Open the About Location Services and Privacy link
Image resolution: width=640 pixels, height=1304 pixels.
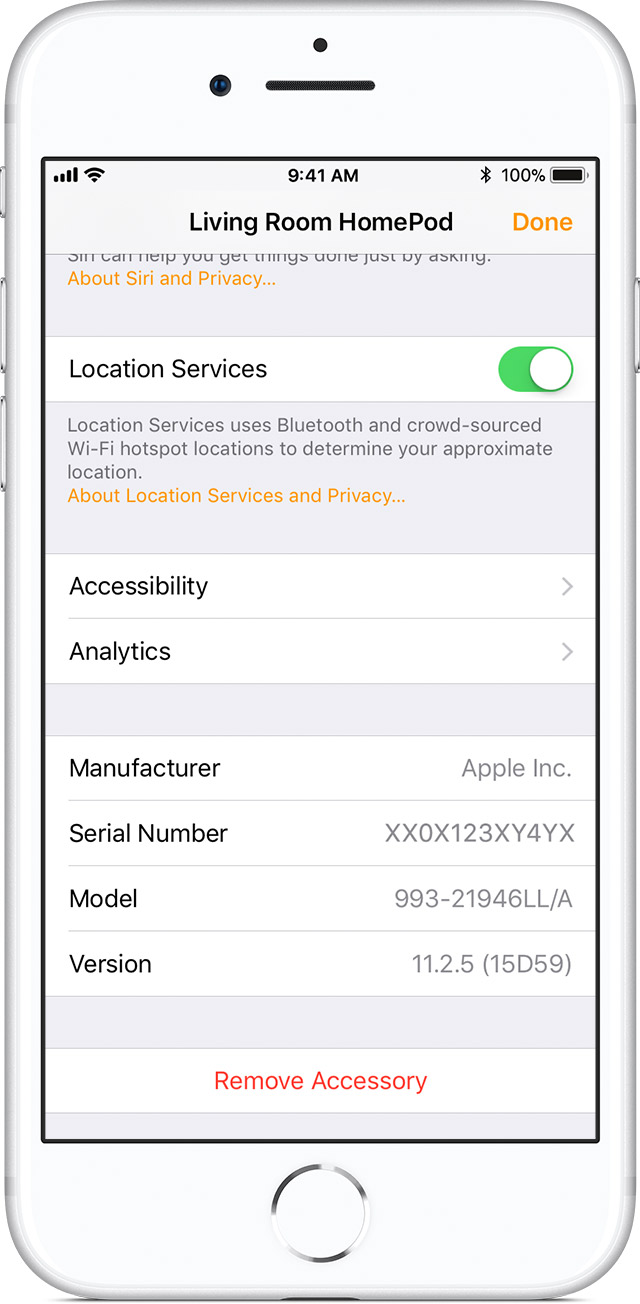pos(236,496)
